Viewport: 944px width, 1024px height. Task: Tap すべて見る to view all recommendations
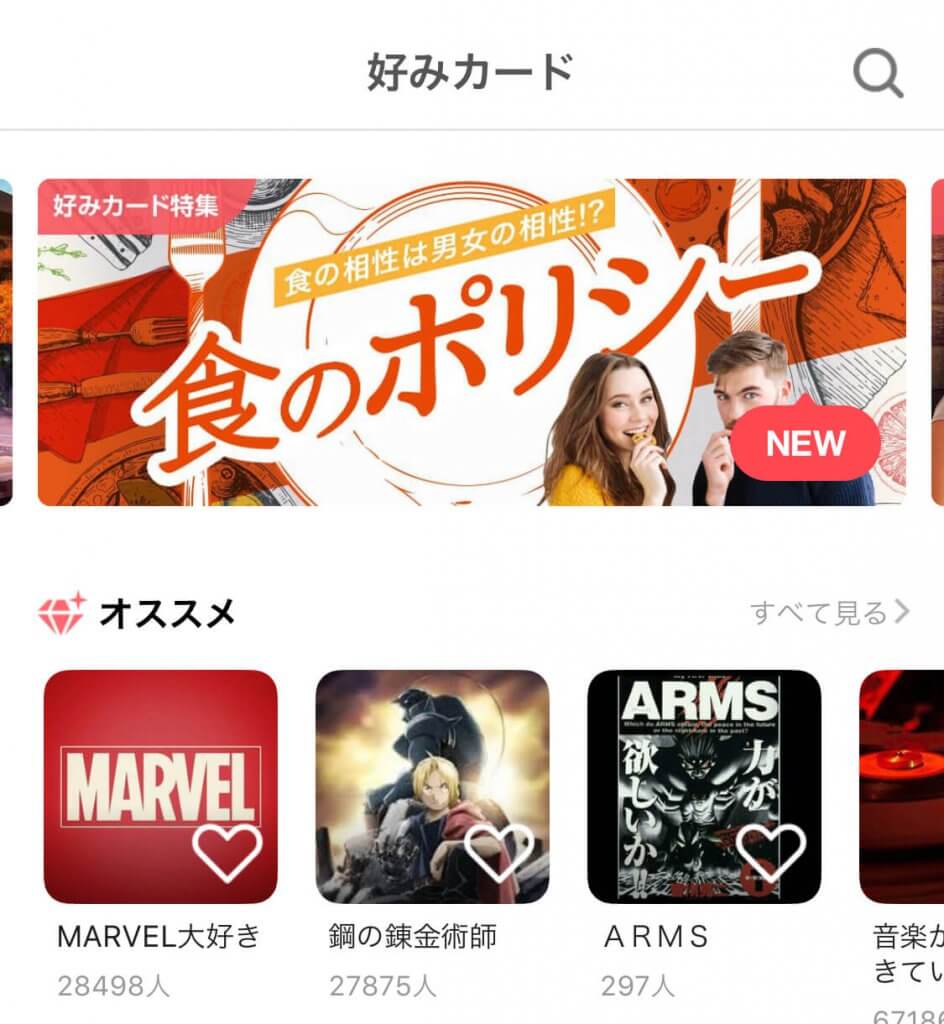click(x=829, y=612)
